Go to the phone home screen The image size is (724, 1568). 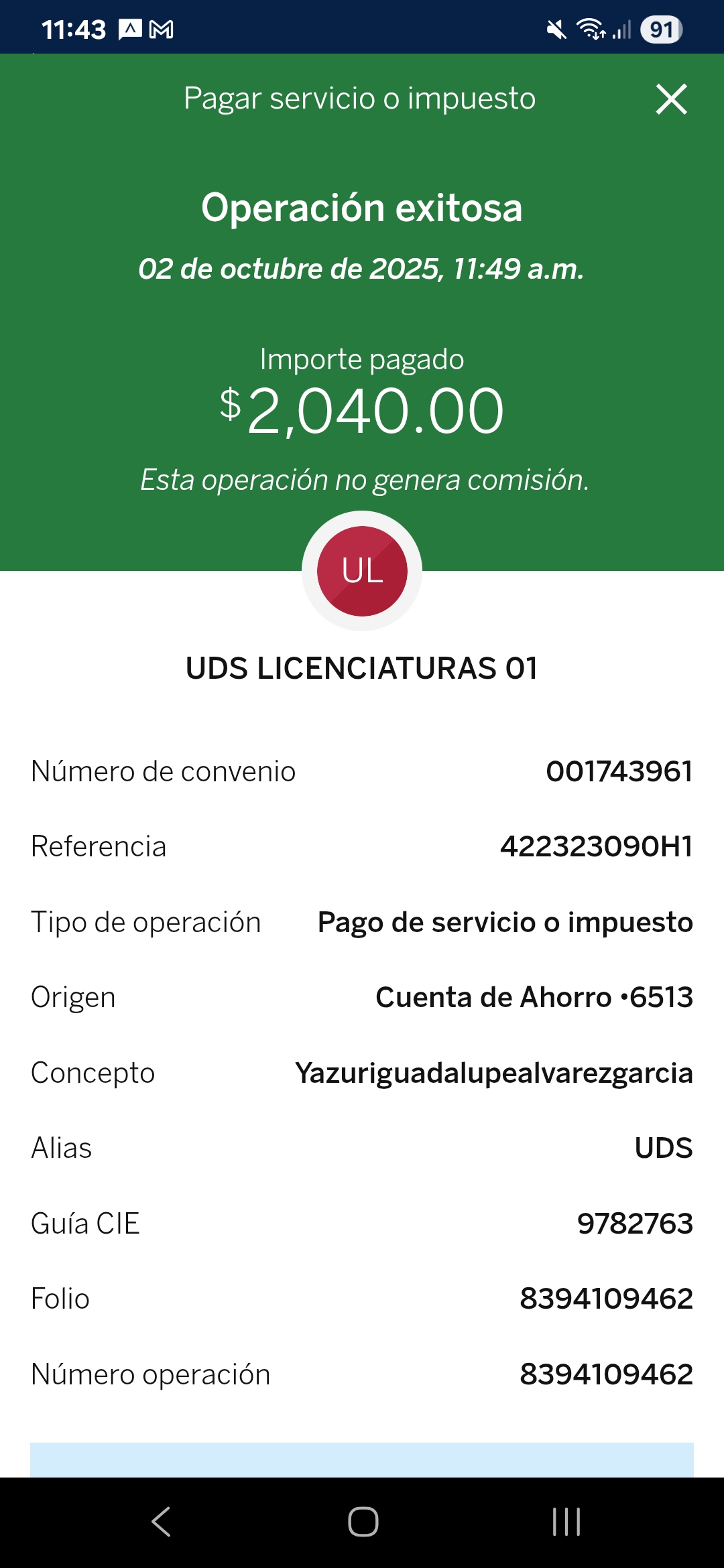click(x=363, y=1521)
